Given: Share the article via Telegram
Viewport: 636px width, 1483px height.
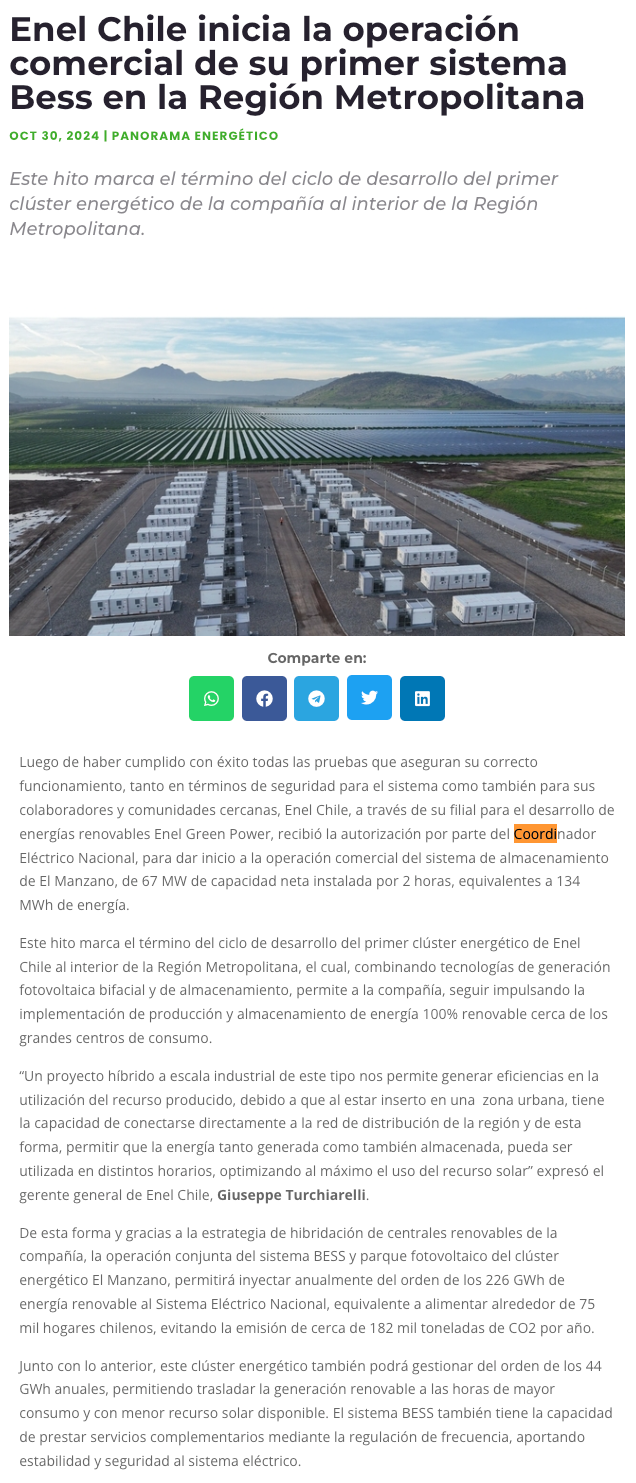Looking at the screenshot, I should pyautogui.click(x=316, y=698).
